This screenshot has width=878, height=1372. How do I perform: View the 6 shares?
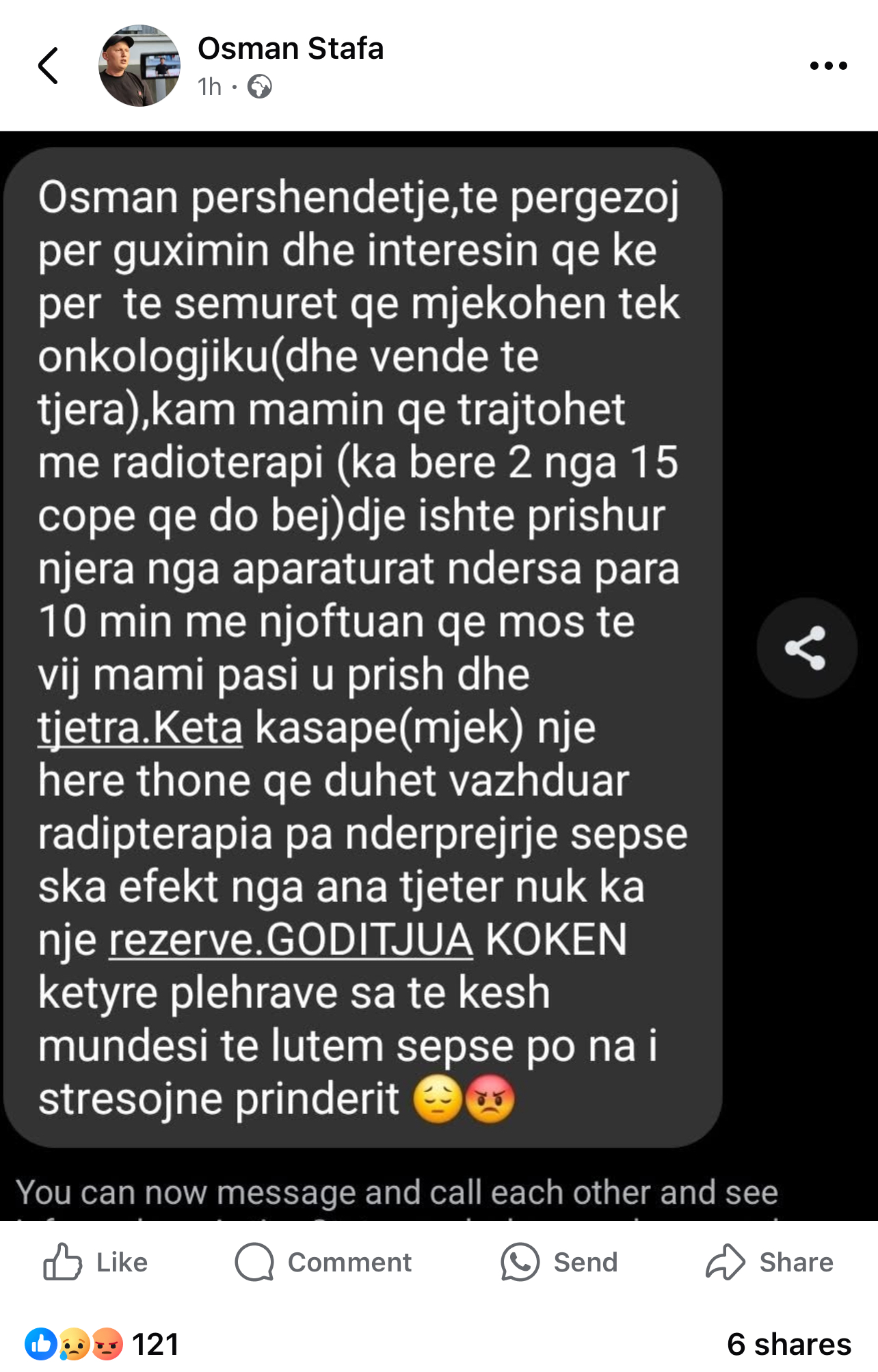(x=788, y=1344)
